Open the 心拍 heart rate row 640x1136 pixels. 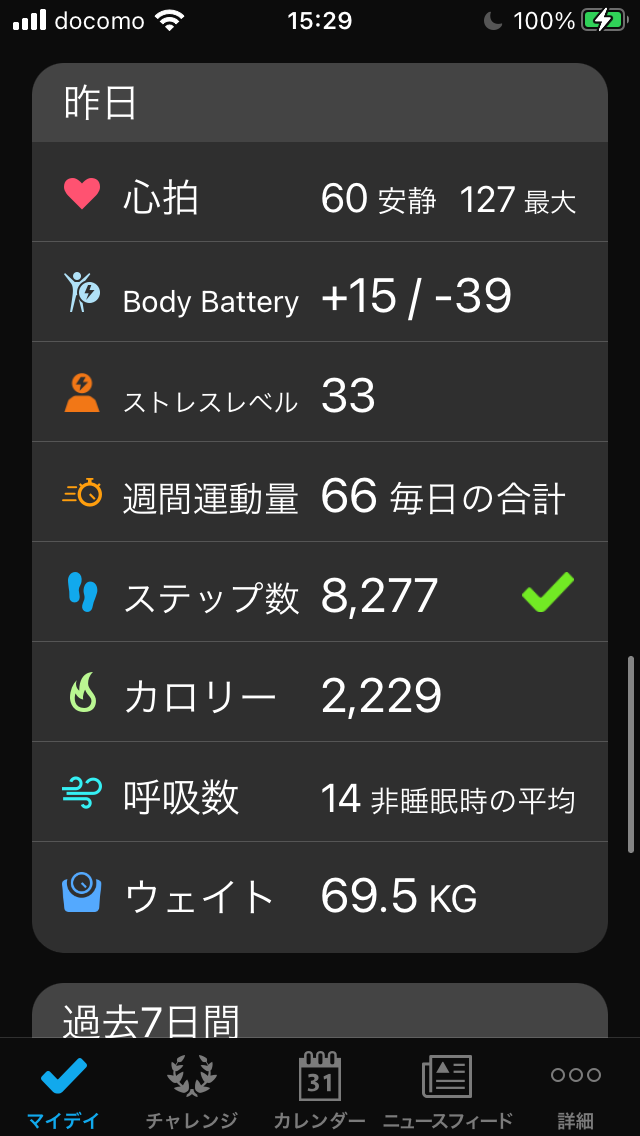pyautogui.click(x=320, y=197)
